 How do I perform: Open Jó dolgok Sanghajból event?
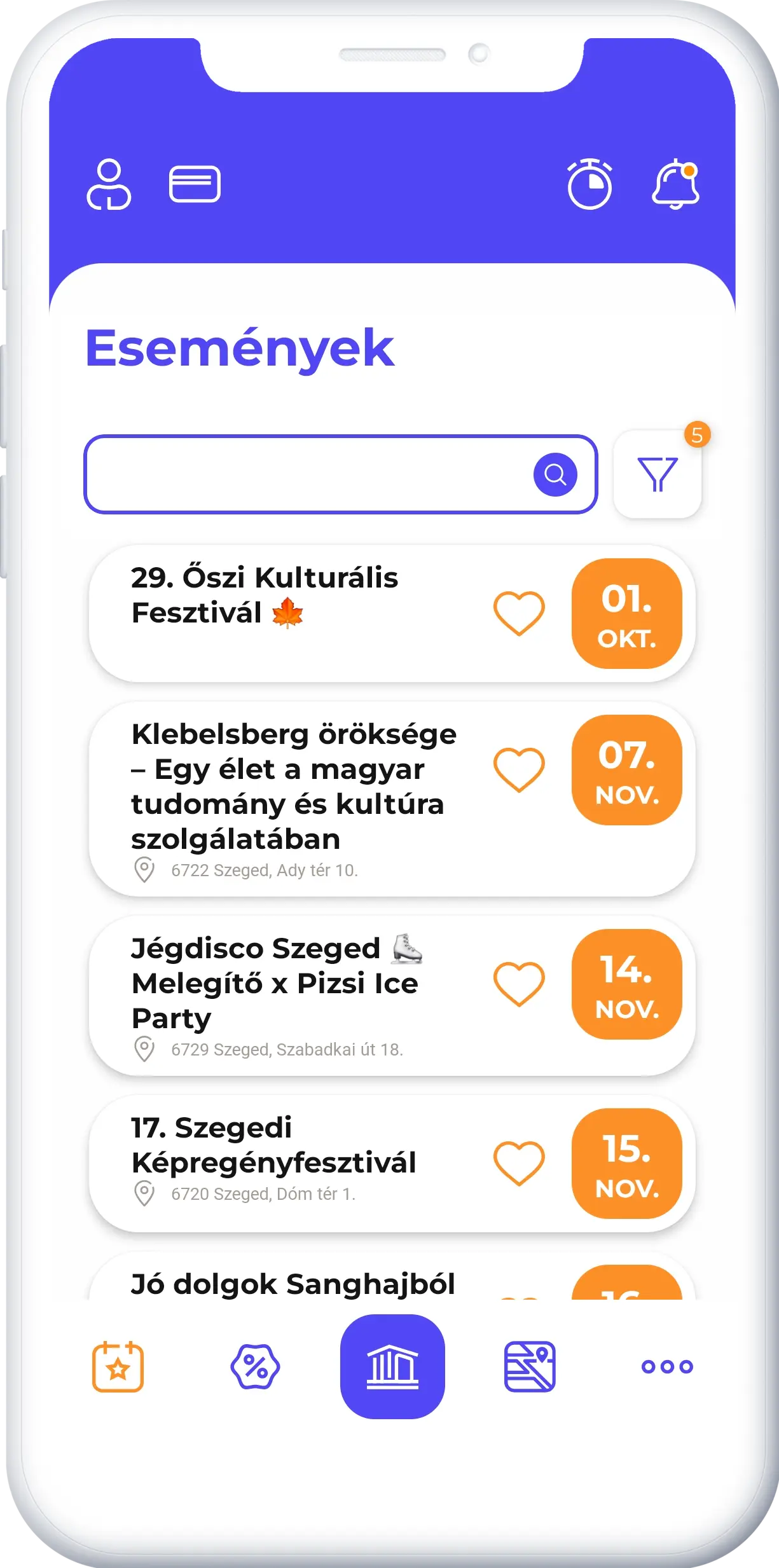pos(293,1283)
